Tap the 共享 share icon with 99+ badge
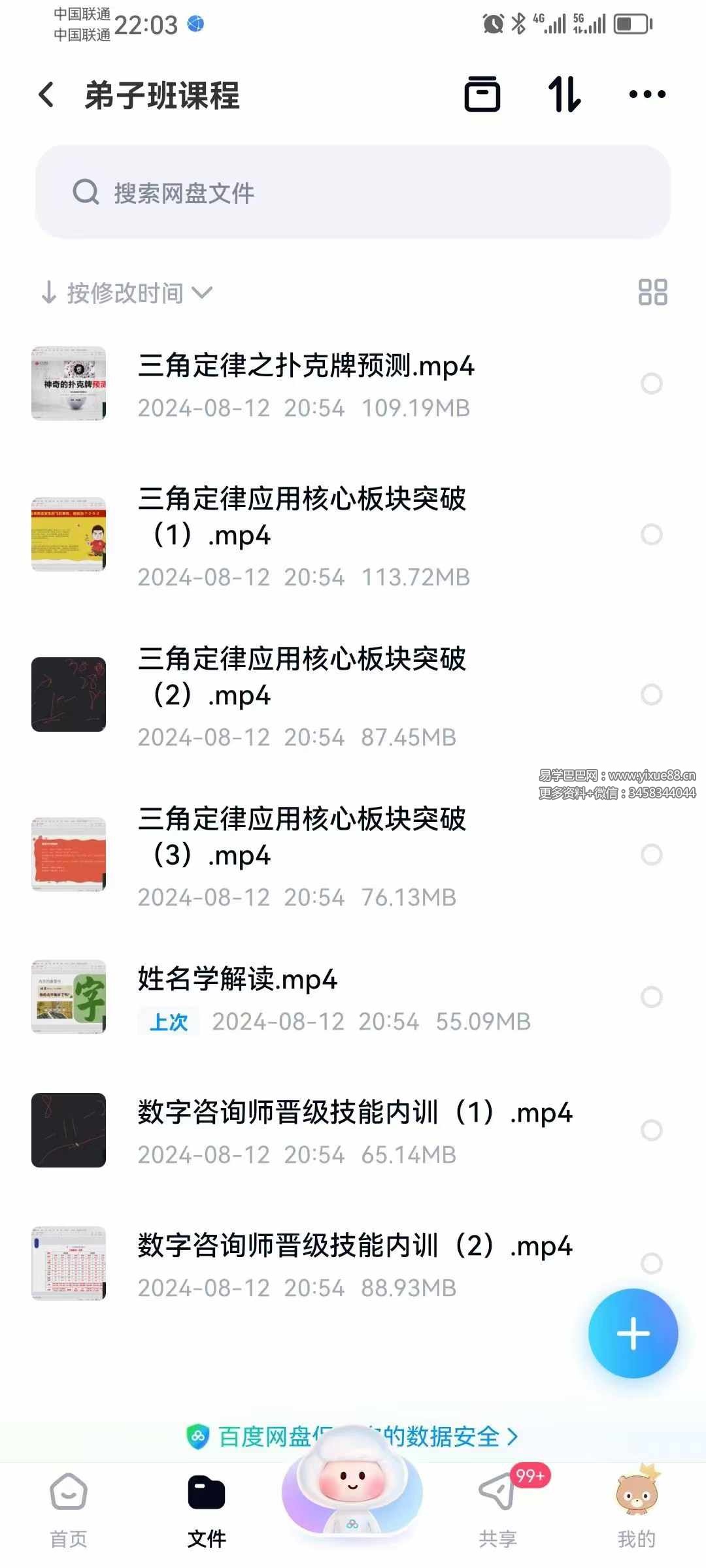This screenshot has height=1568, width=706. point(497,1503)
